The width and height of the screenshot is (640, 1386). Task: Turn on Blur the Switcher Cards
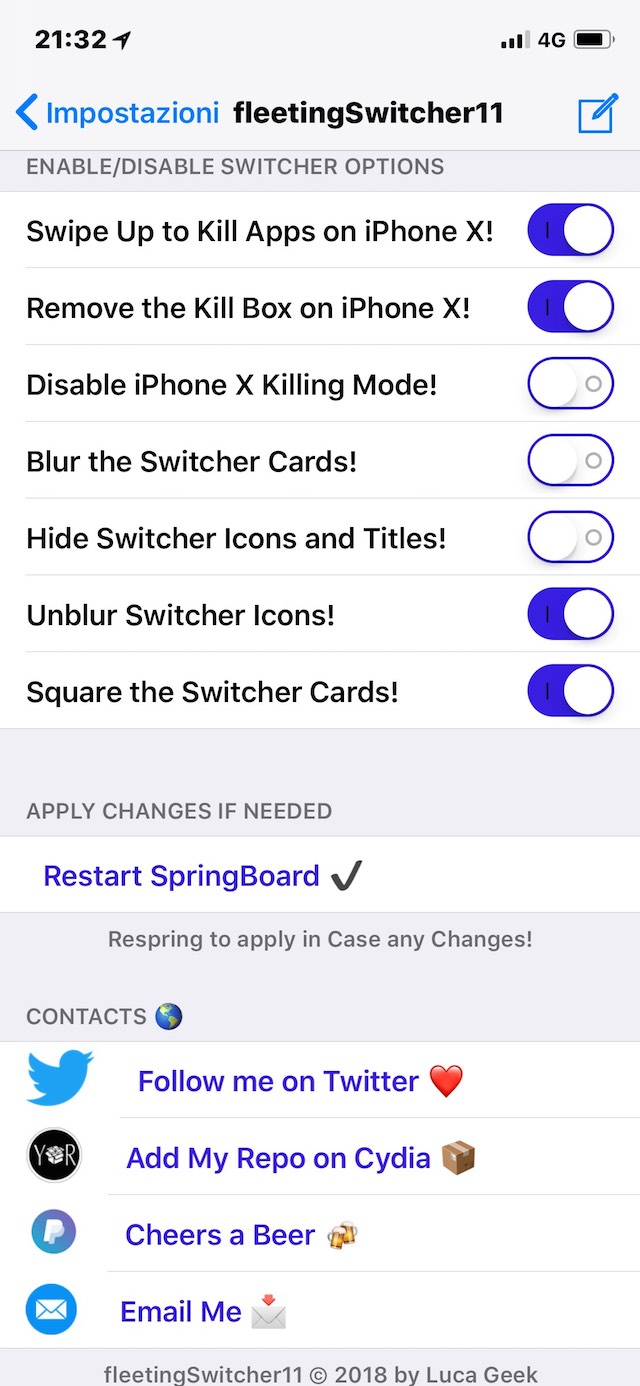[570, 461]
